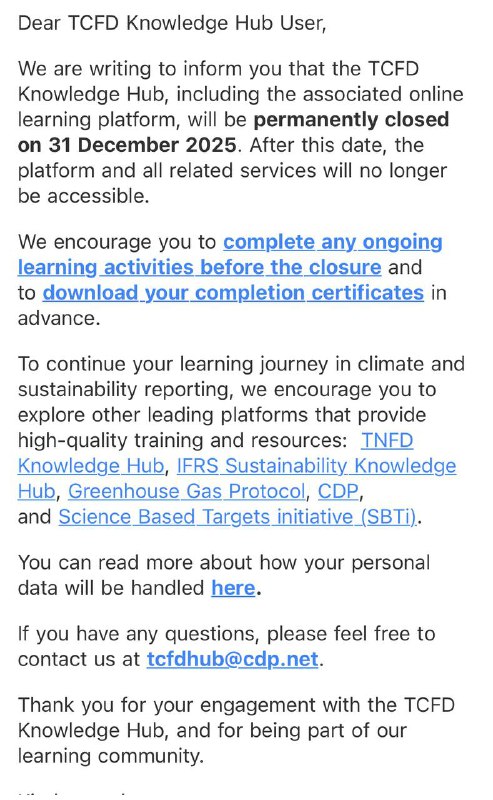Open the Science Based Targets initiative (SBTi) link

[x=237, y=517]
